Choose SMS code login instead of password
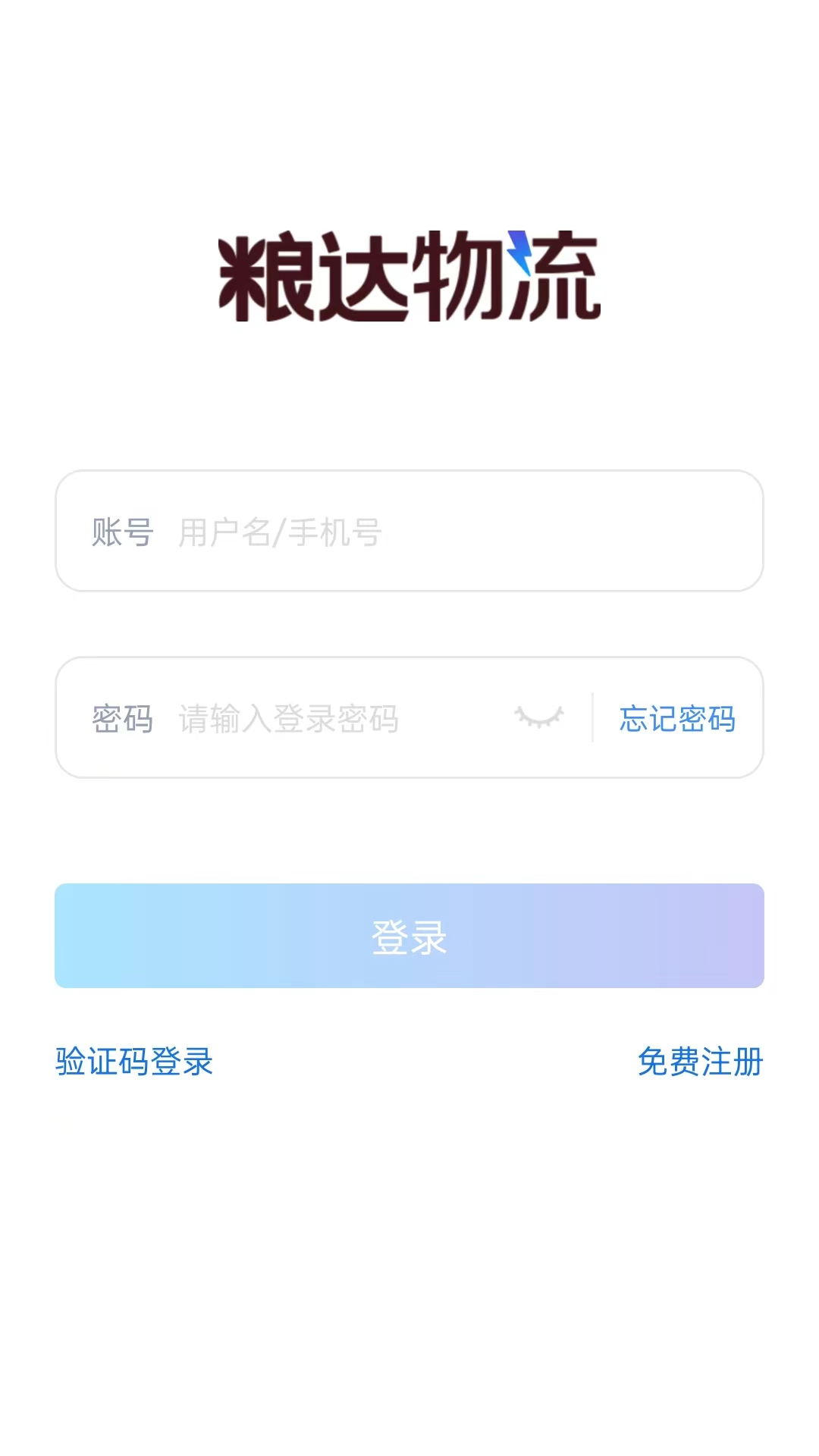 [x=133, y=1062]
